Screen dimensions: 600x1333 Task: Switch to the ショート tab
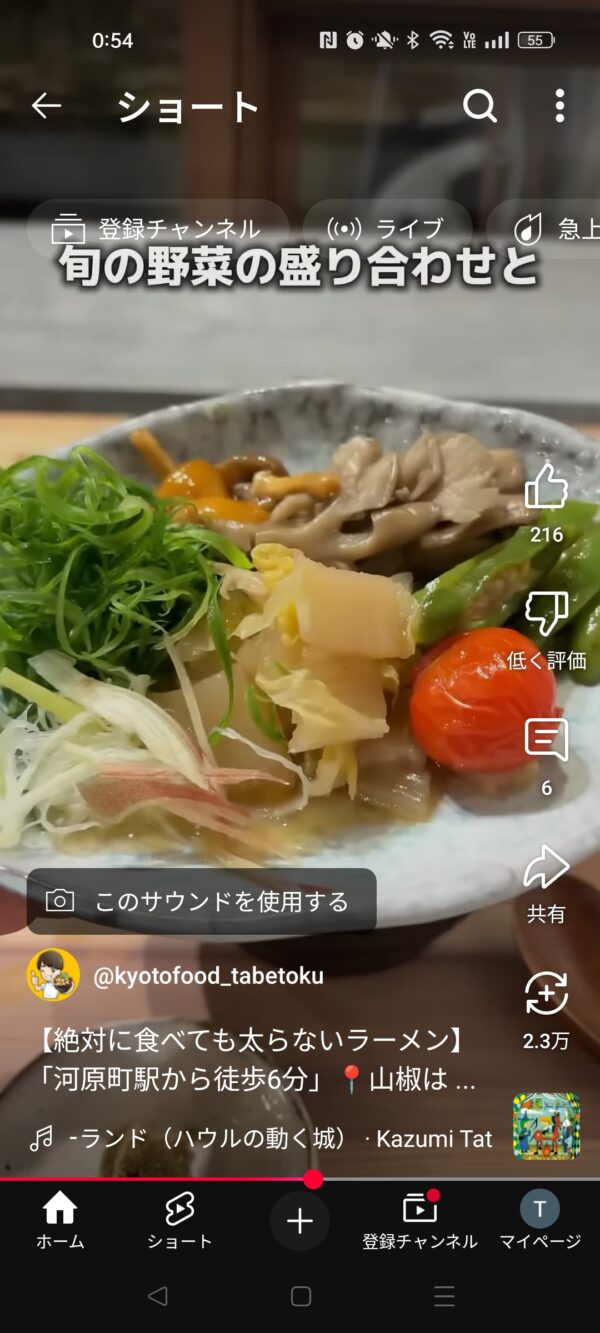coord(180,1222)
